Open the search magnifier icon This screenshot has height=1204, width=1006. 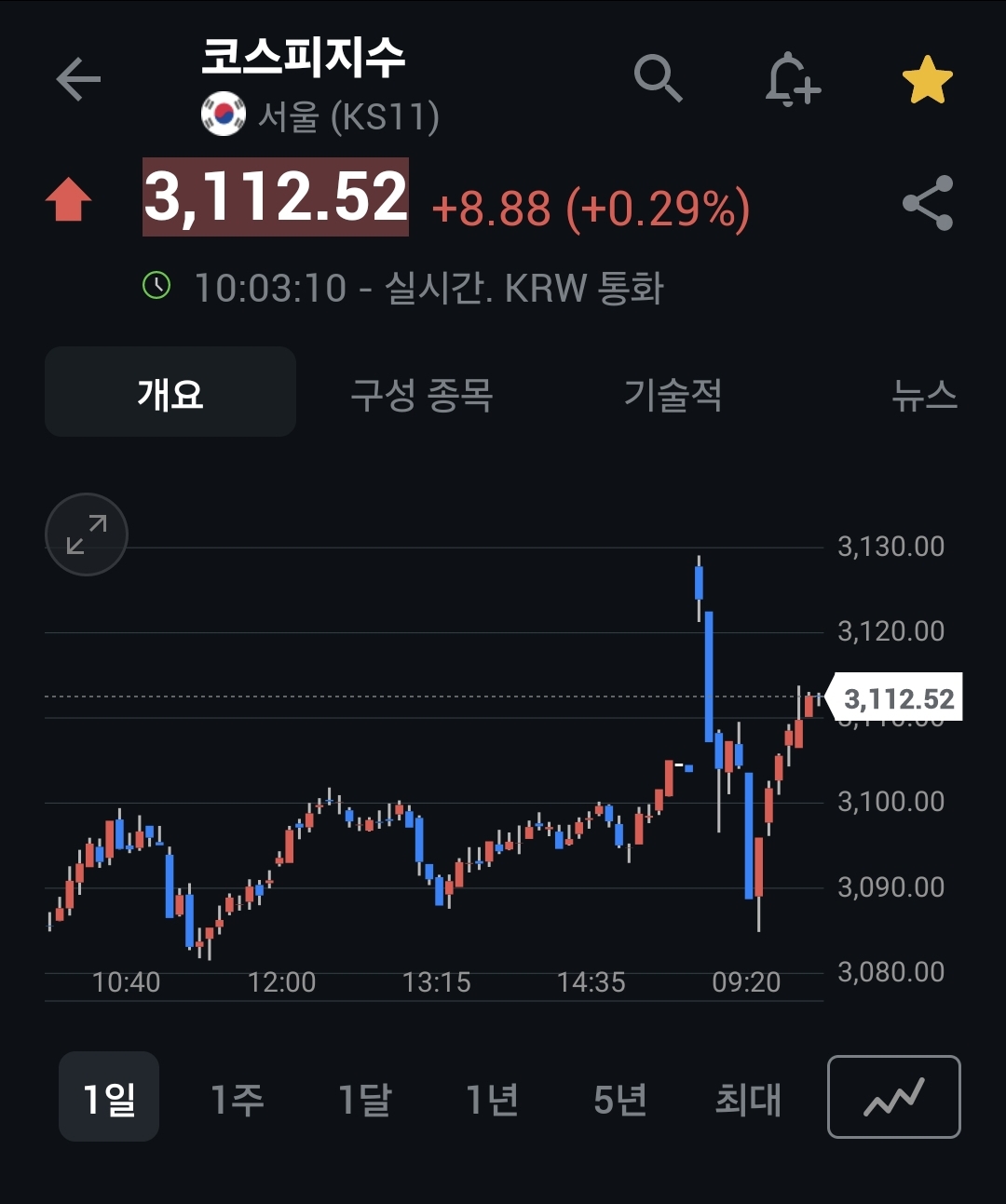pos(659,77)
